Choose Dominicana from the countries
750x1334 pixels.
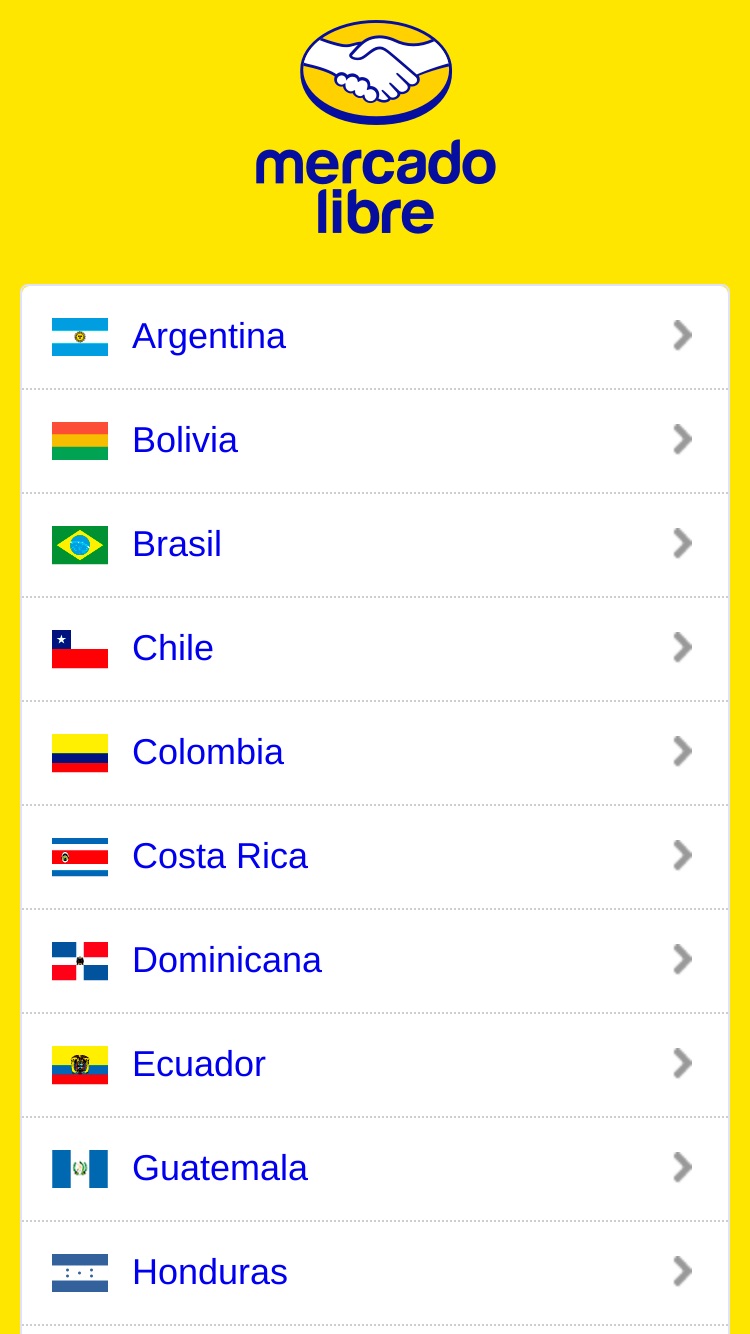tap(375, 961)
